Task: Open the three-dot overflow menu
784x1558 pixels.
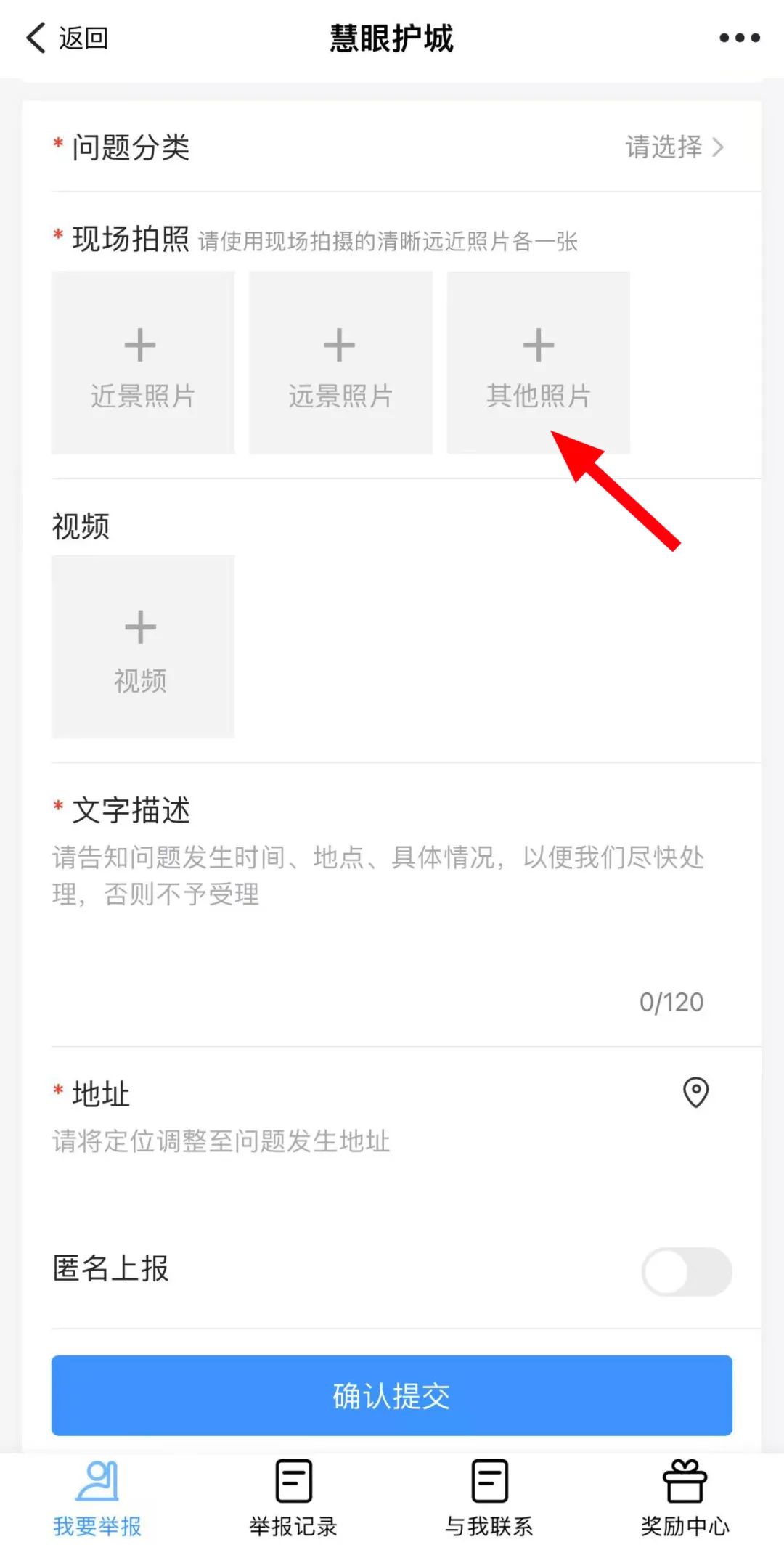Action: (x=739, y=38)
